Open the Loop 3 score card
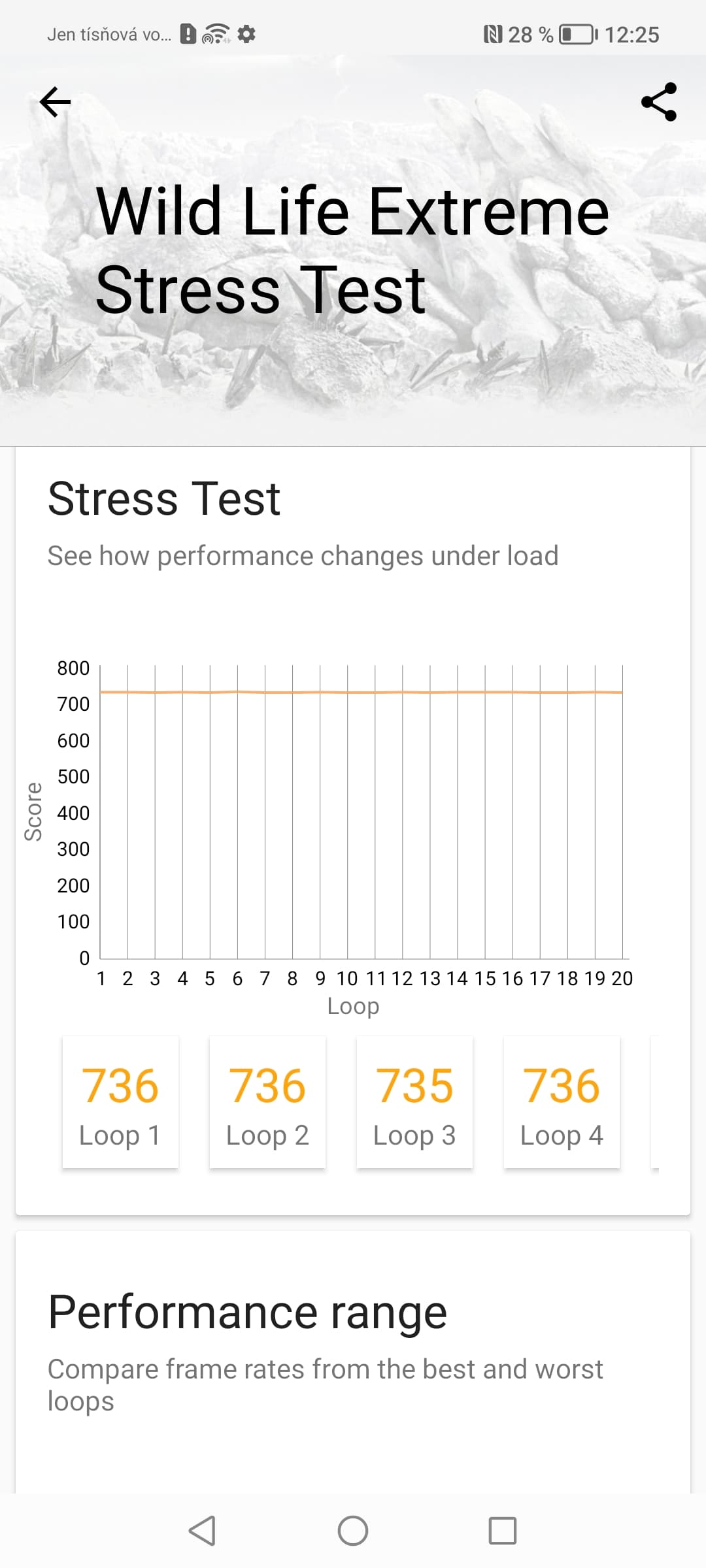Screen dimensions: 706x1568 pyautogui.click(x=414, y=1102)
